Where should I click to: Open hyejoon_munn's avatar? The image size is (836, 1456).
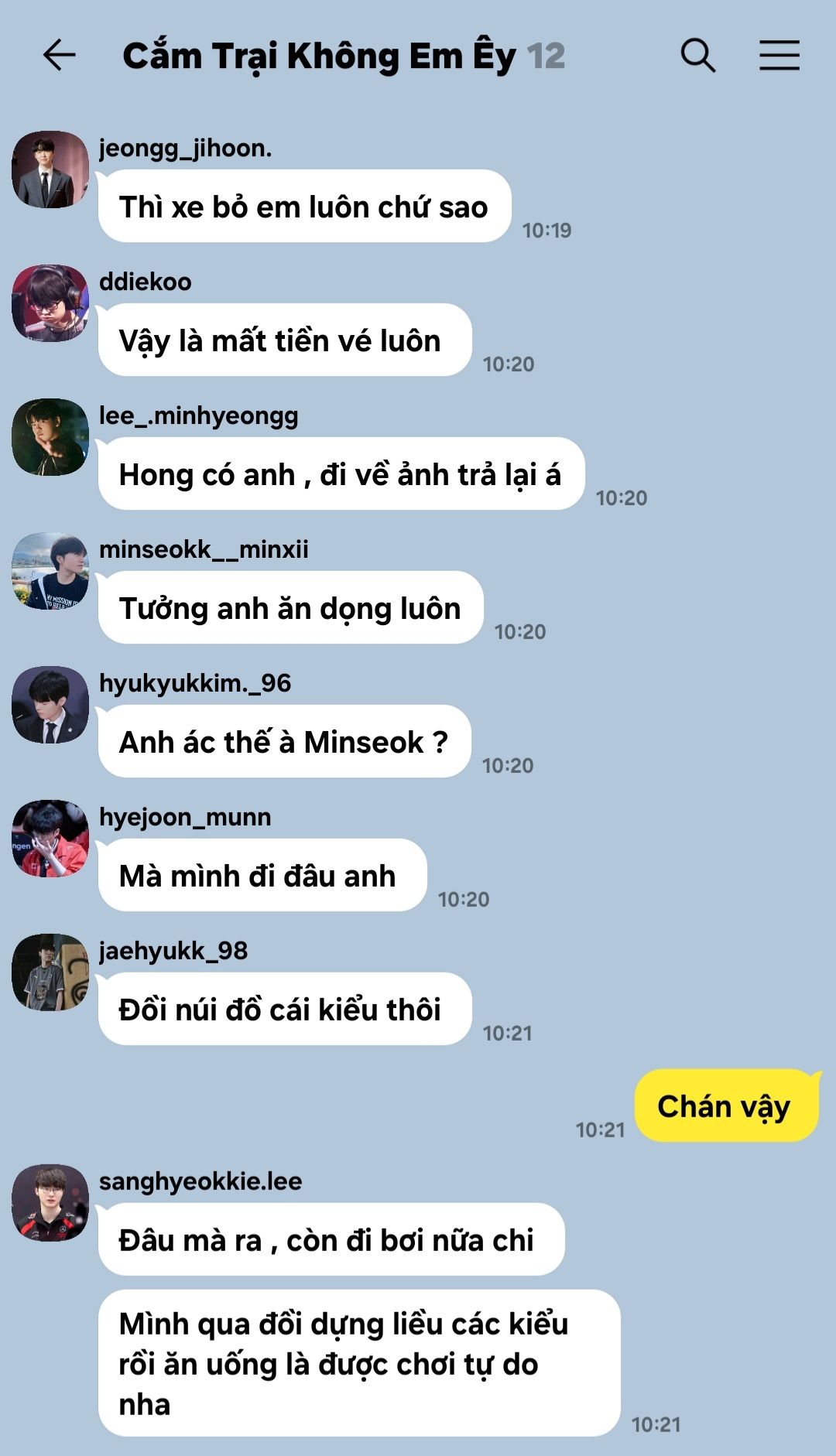pos(50,839)
